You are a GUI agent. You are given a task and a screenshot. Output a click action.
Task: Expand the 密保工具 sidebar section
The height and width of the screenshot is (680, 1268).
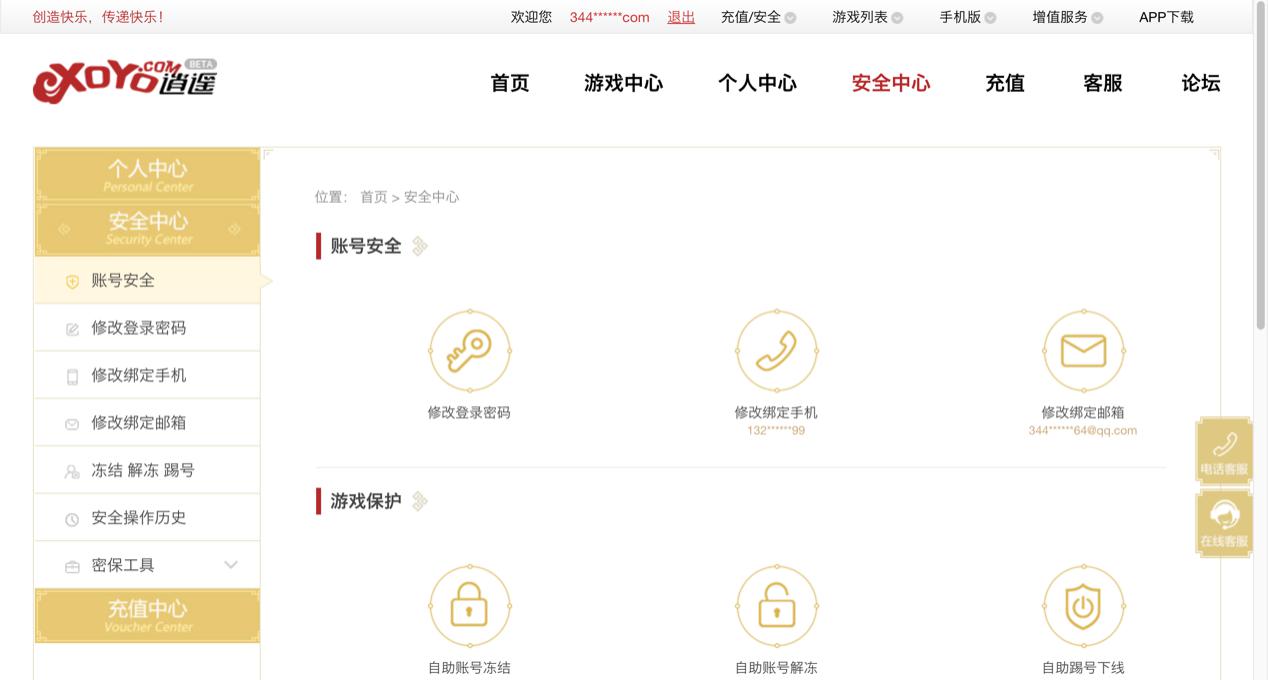click(148, 565)
